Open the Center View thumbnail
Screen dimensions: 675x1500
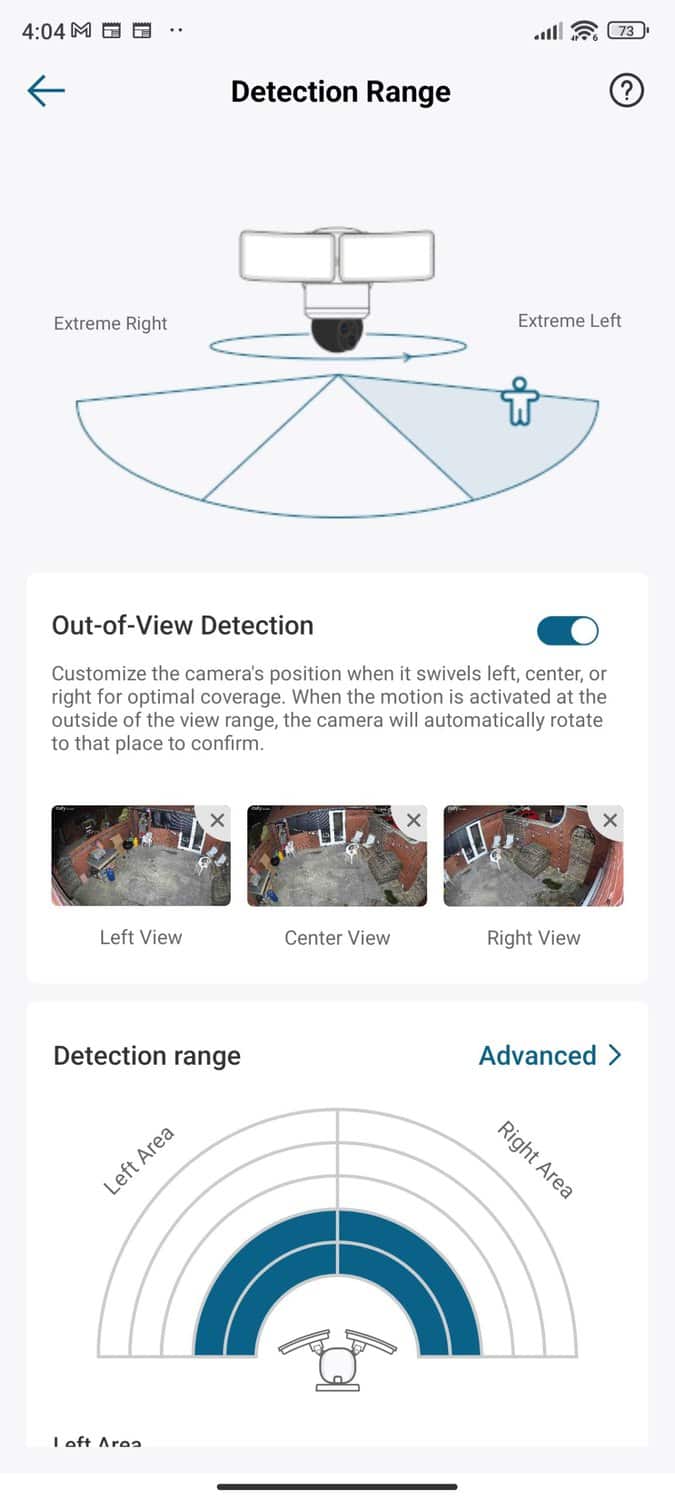click(x=326, y=861)
